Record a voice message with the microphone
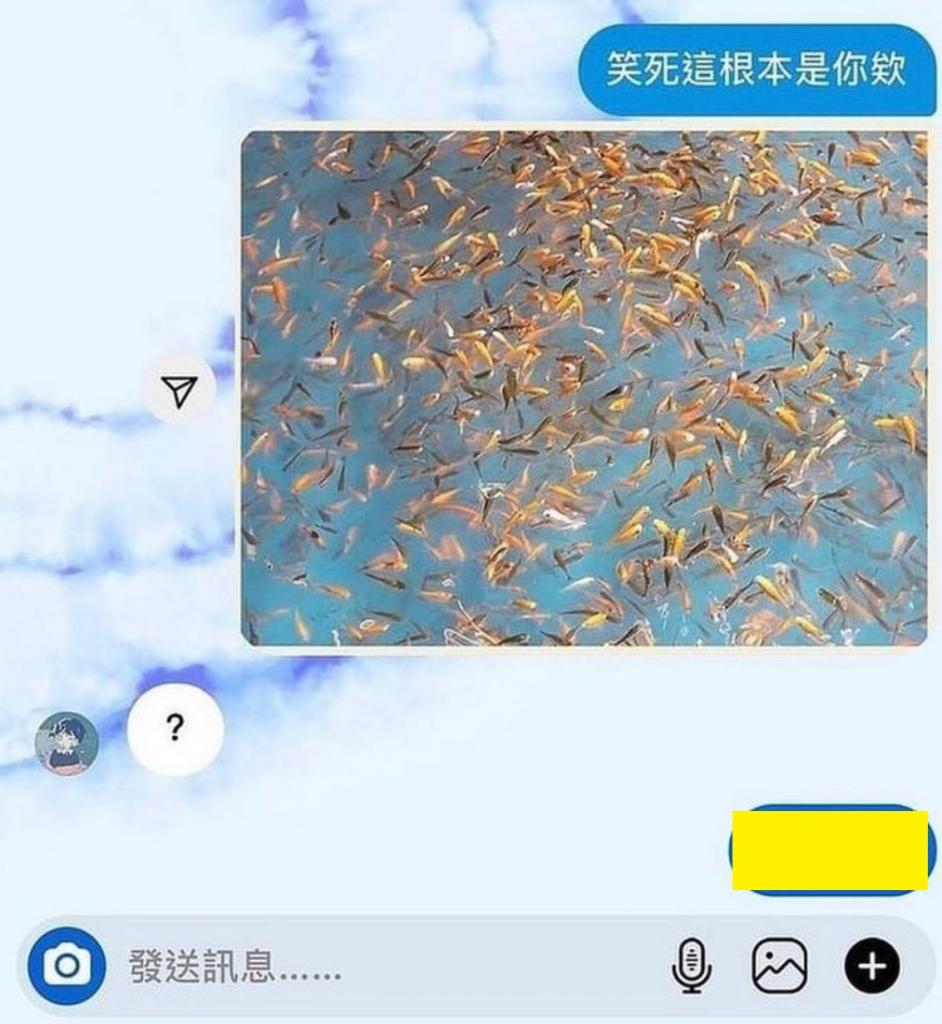The height and width of the screenshot is (1024, 942). 691,967
